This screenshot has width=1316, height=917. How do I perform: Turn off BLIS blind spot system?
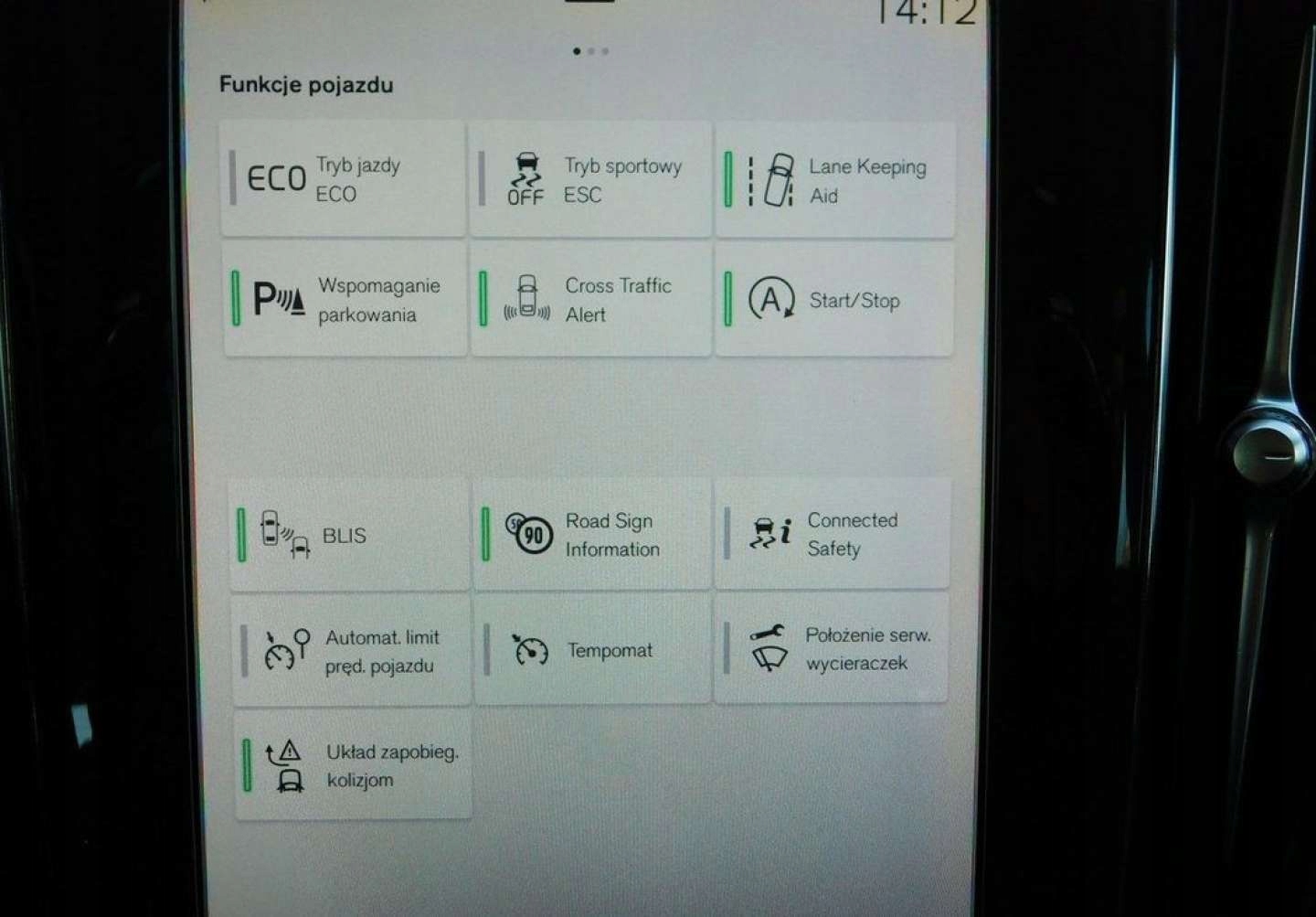point(348,535)
